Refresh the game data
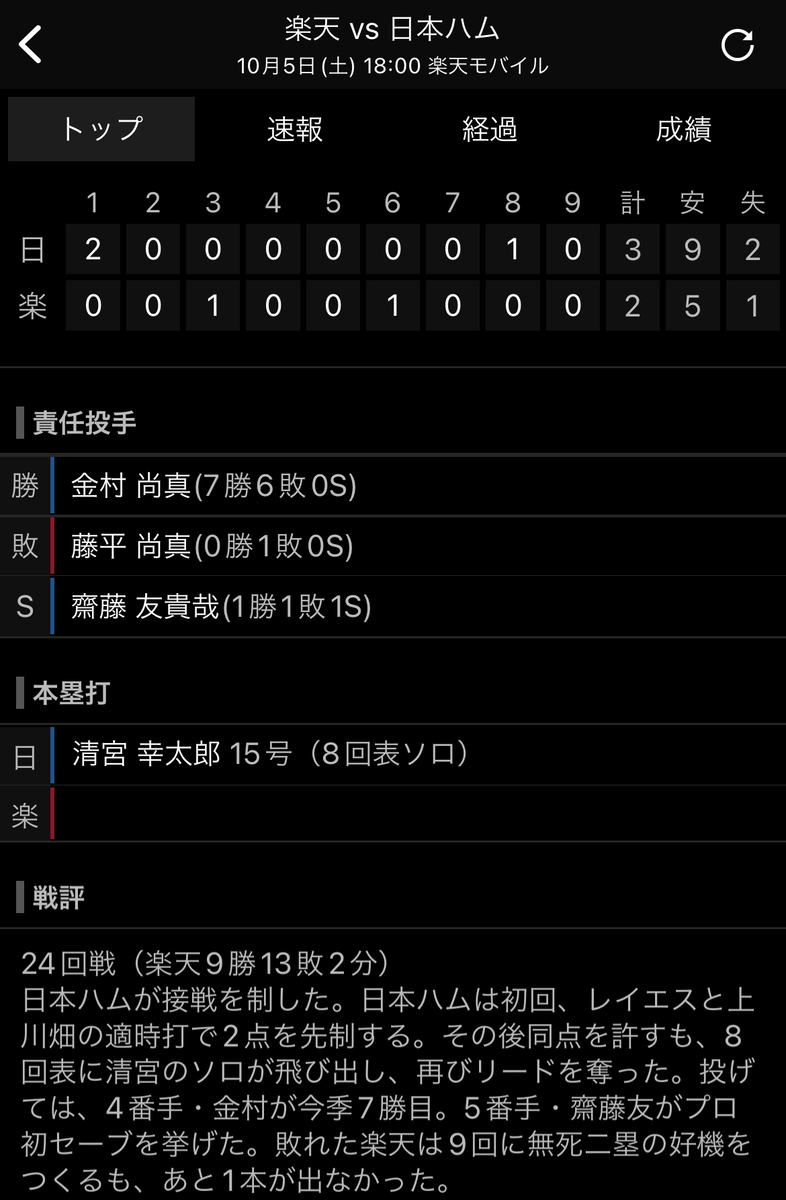This screenshot has width=786, height=1200. pos(738,45)
